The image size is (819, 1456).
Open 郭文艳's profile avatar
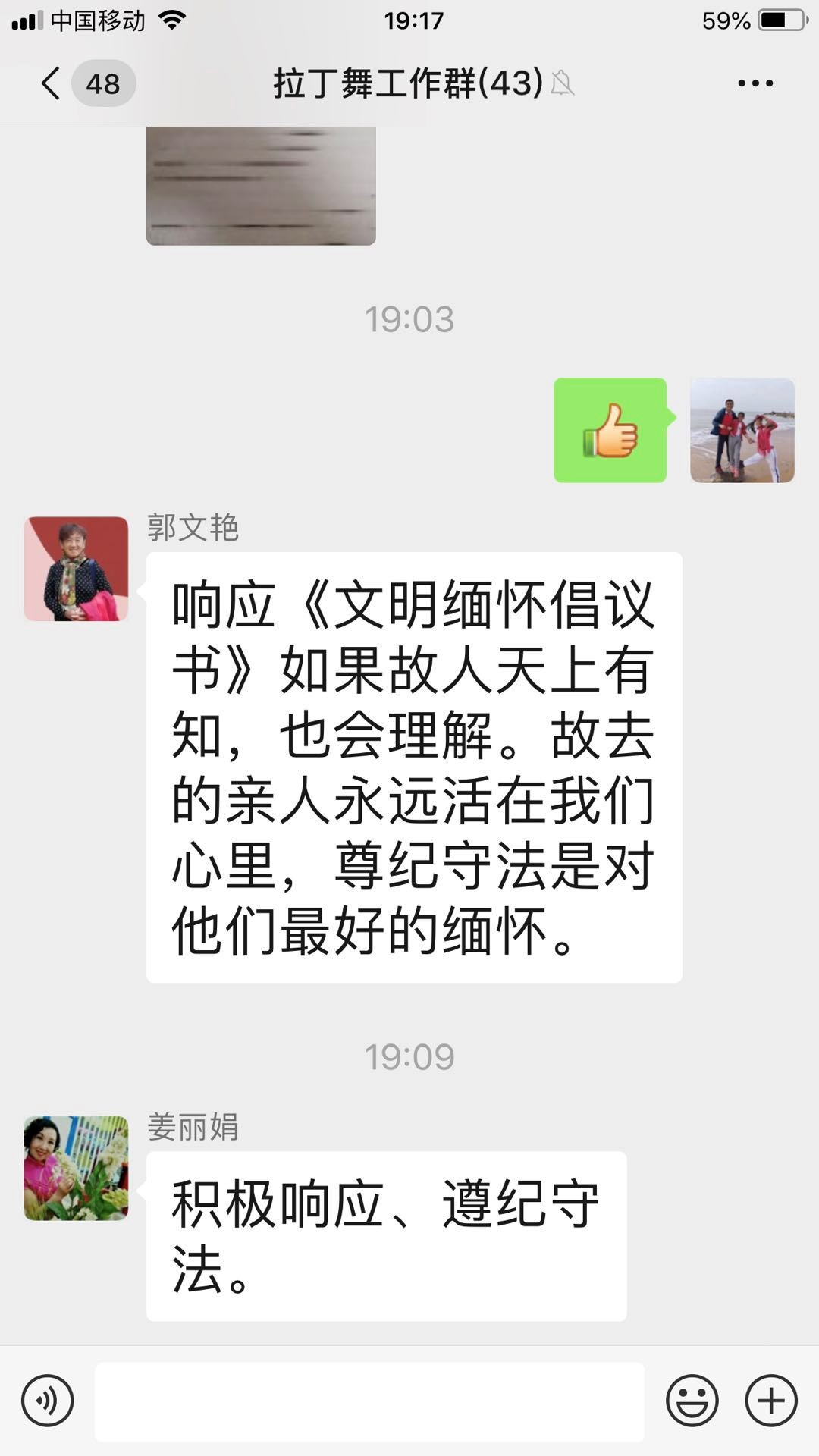pyautogui.click(x=76, y=569)
